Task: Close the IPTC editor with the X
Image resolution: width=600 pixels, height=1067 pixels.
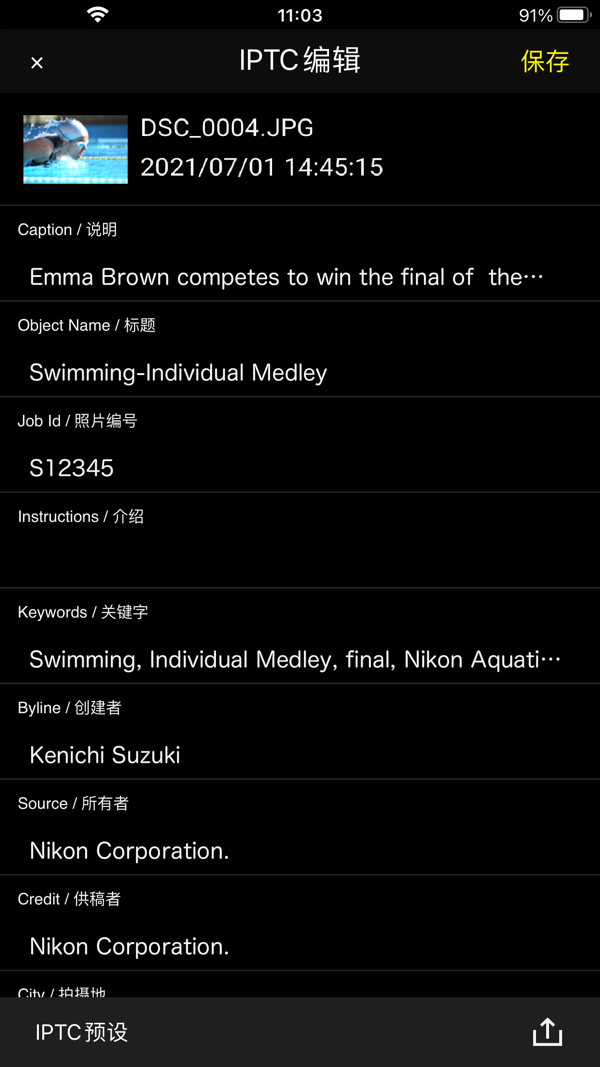Action: coord(37,63)
